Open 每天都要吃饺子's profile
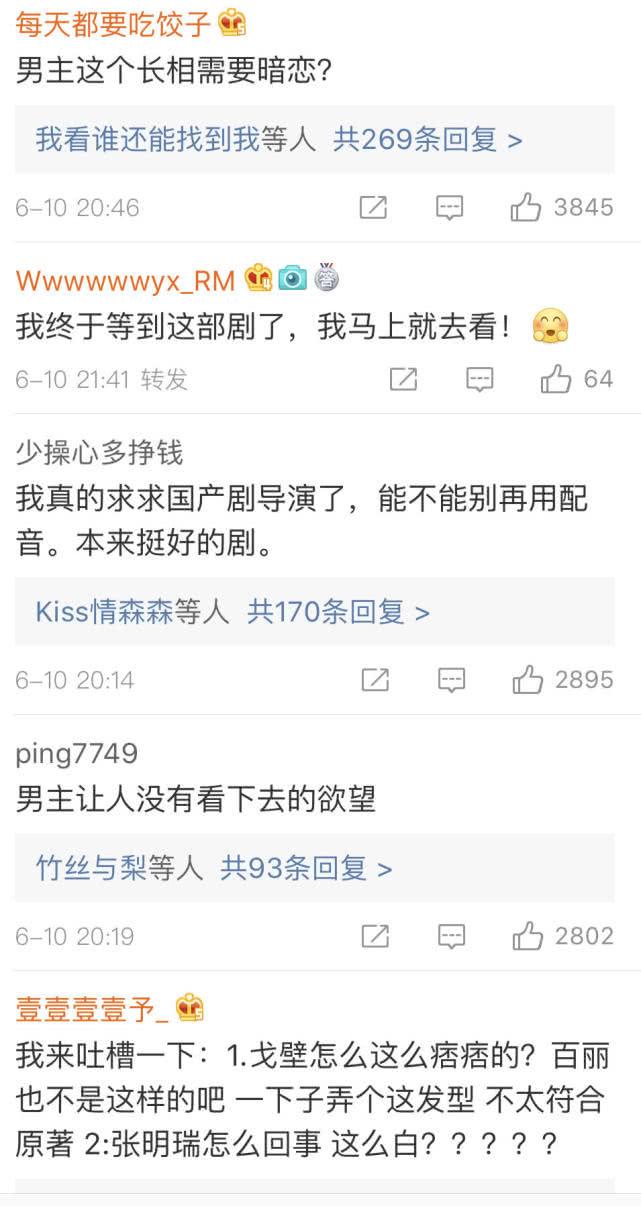 click(x=112, y=22)
